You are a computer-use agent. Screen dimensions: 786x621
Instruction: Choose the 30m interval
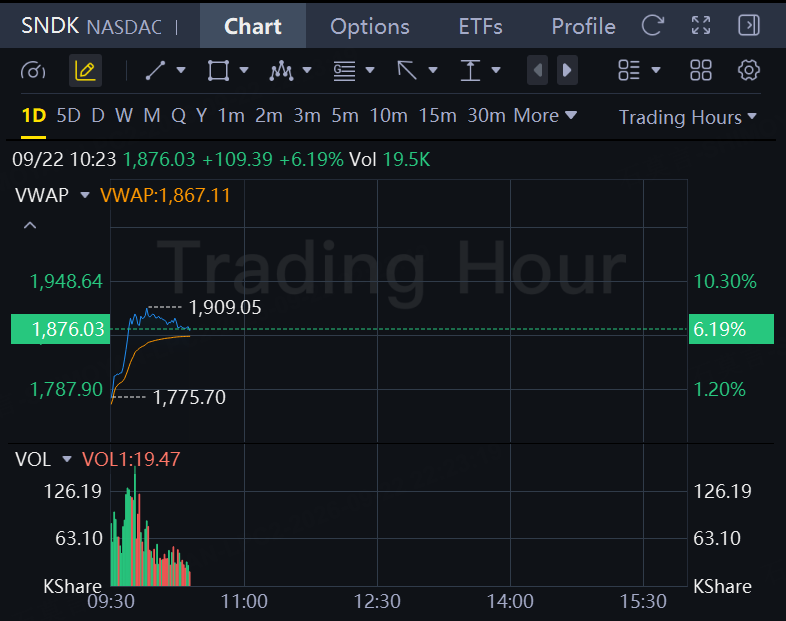486,116
